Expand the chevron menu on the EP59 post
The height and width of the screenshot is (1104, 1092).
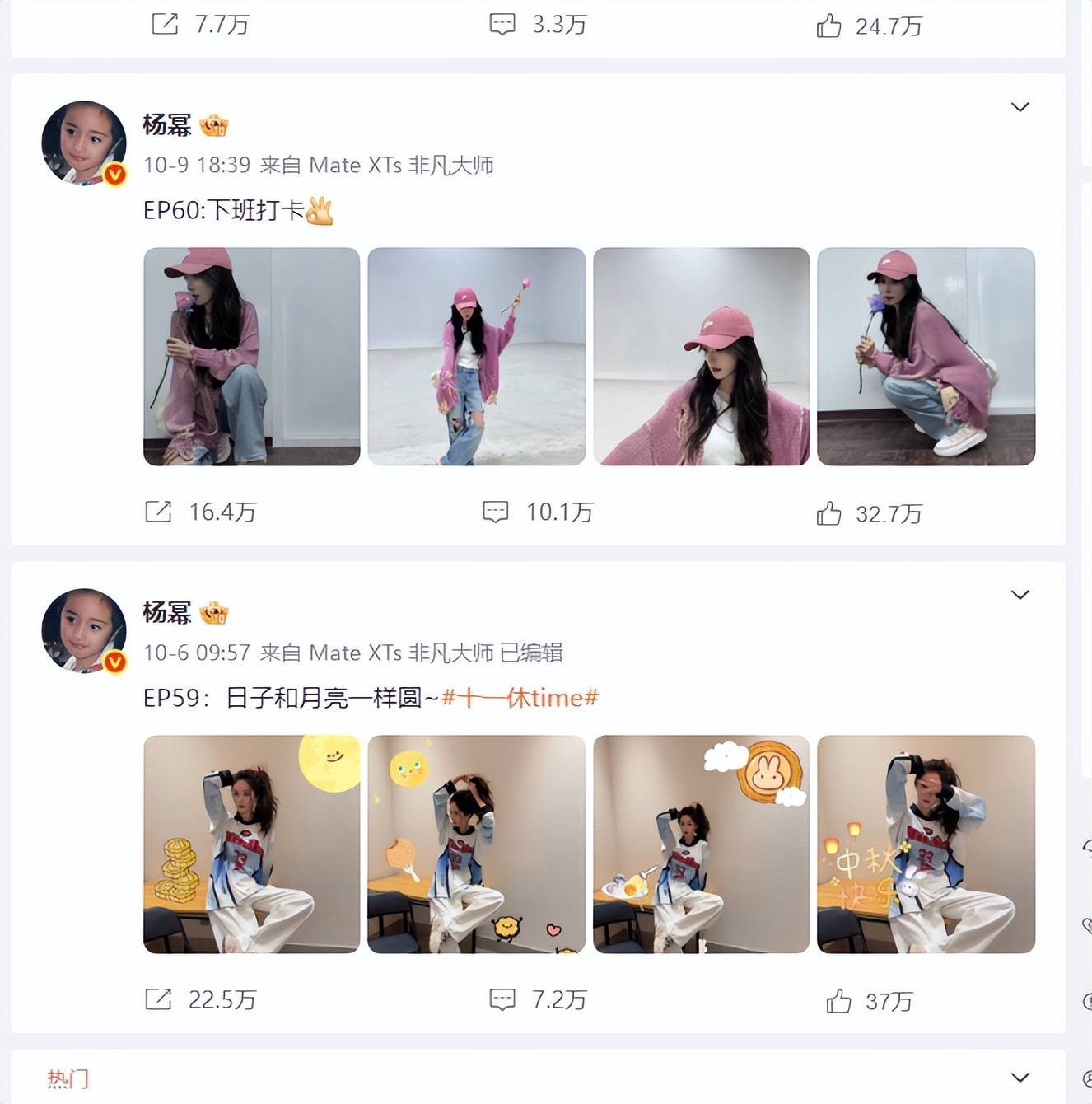1020,595
